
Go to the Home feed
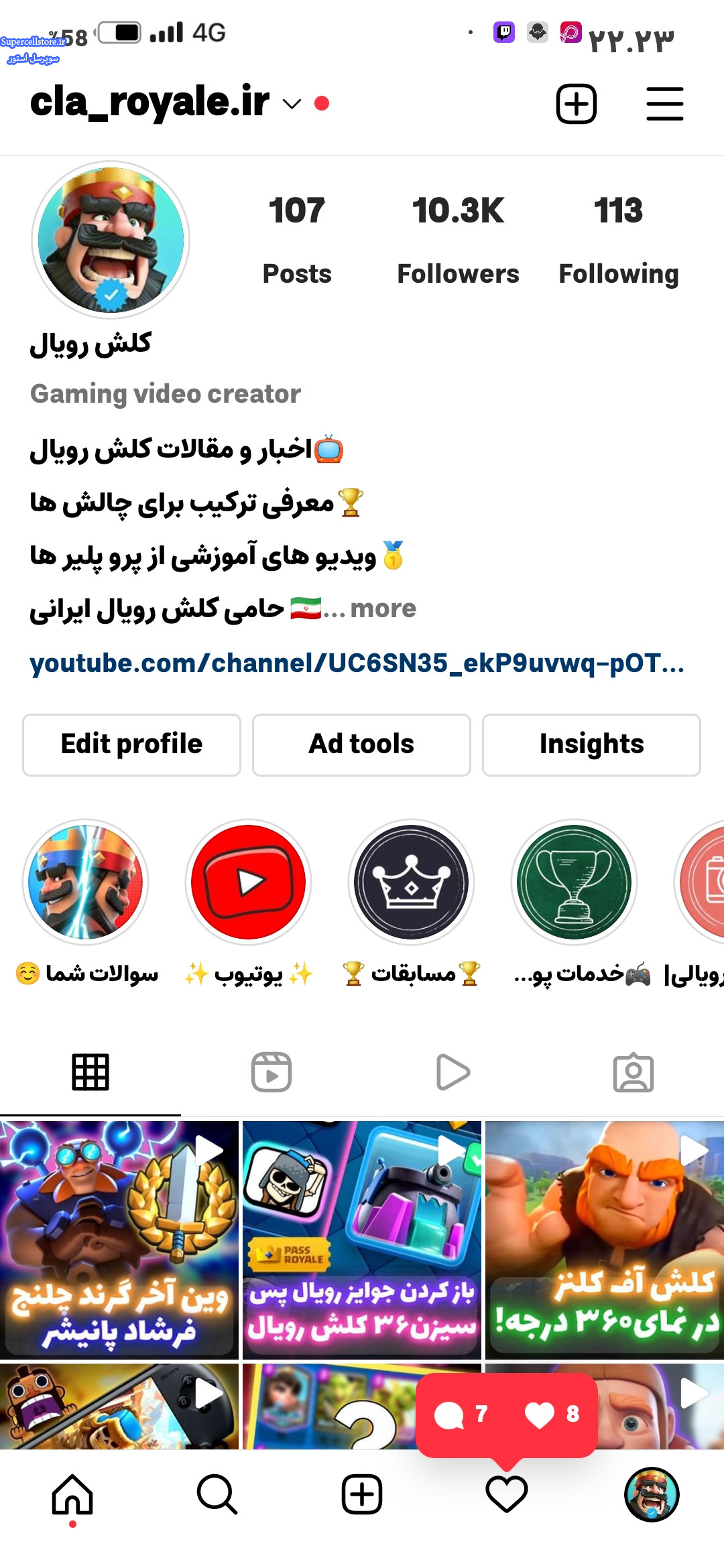point(72,1494)
